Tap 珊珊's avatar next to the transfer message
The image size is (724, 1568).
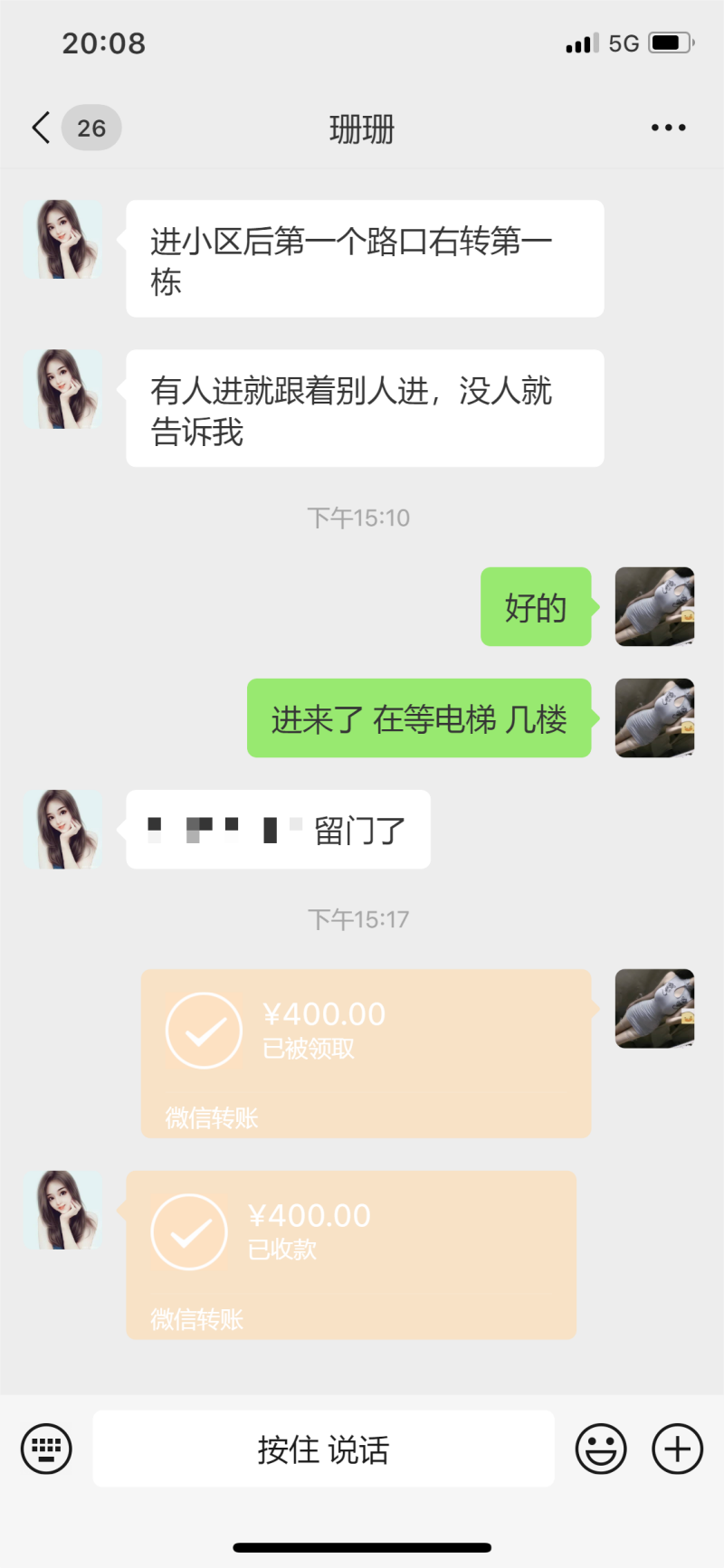tap(63, 1209)
